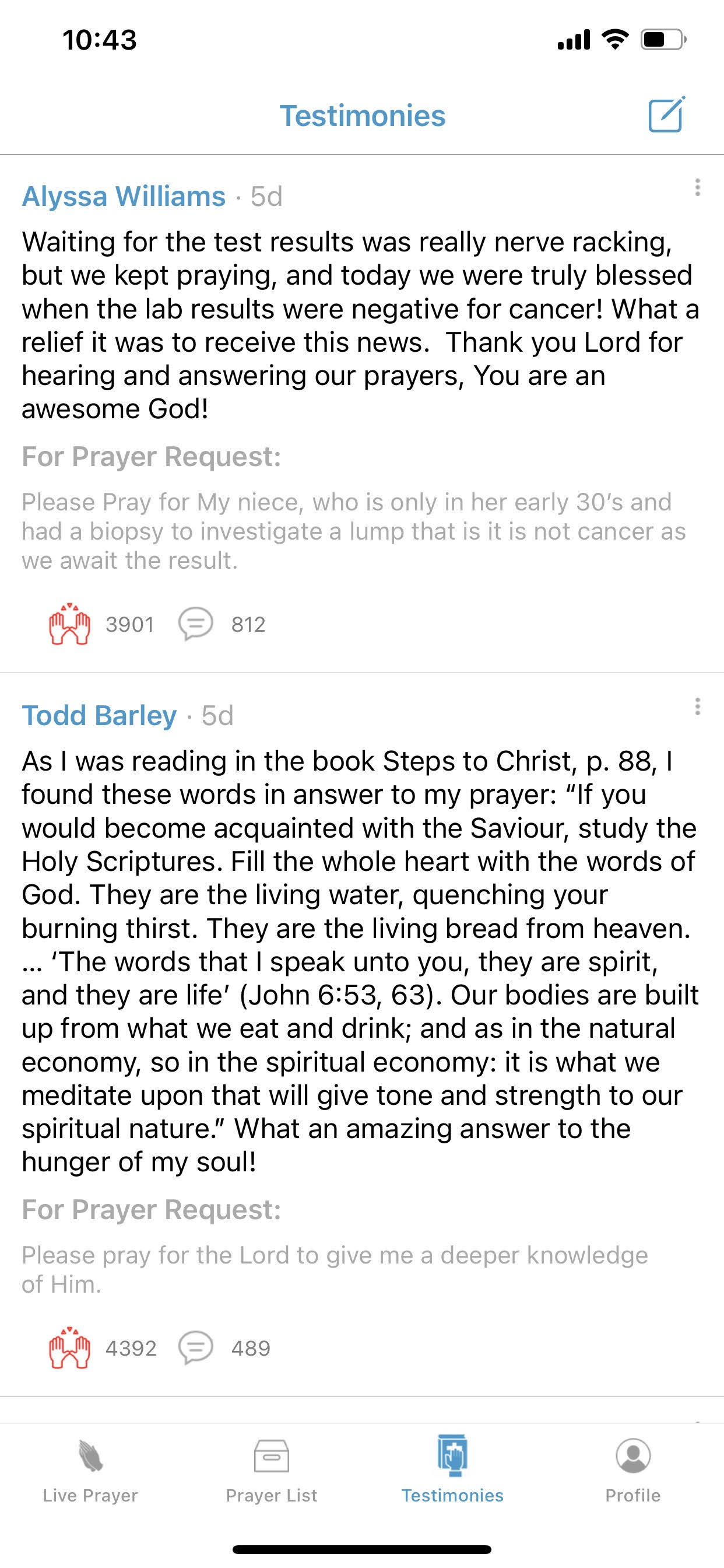Tap the praying hands icon on Todd's post
This screenshot has height=1568, width=724.
[x=70, y=1348]
